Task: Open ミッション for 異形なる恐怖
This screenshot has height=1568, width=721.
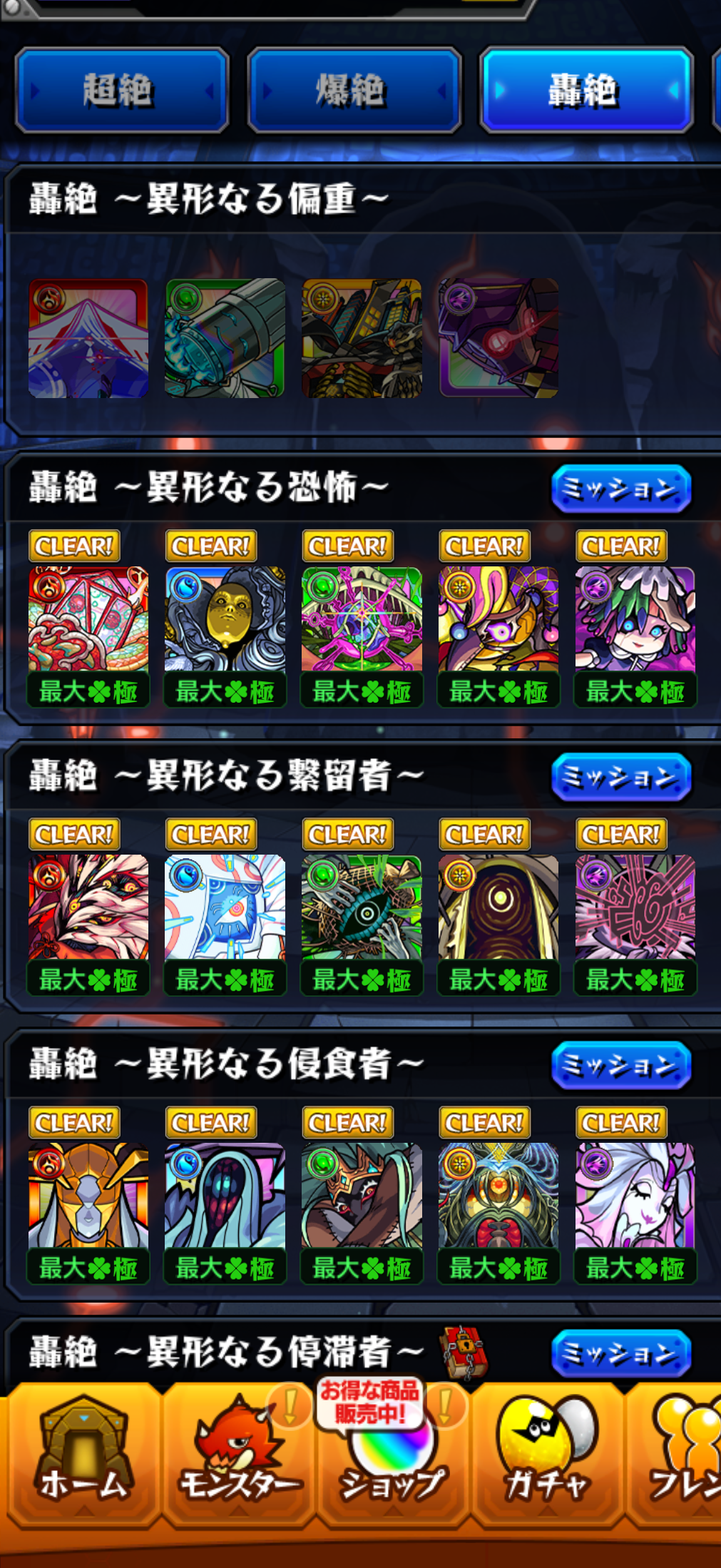Action: (620, 489)
